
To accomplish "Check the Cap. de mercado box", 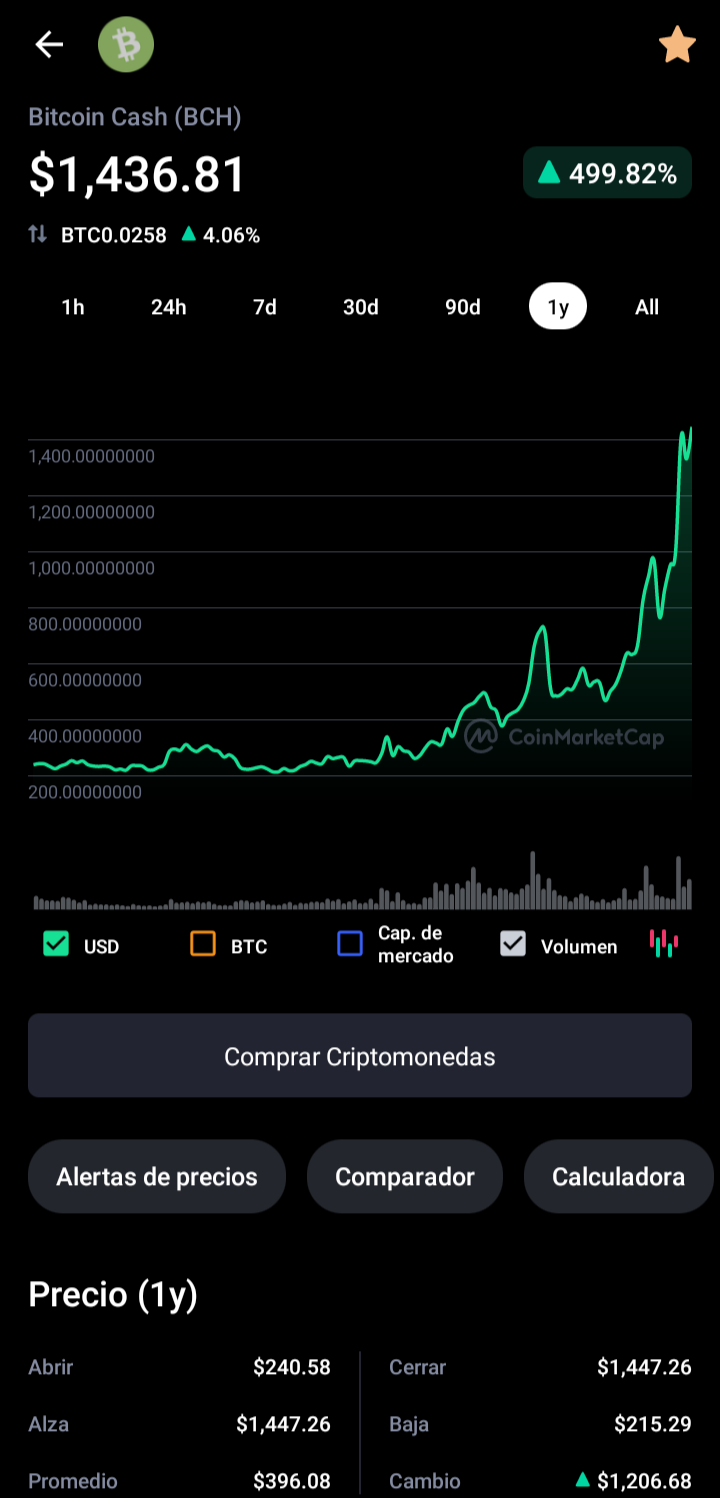I will point(350,944).
